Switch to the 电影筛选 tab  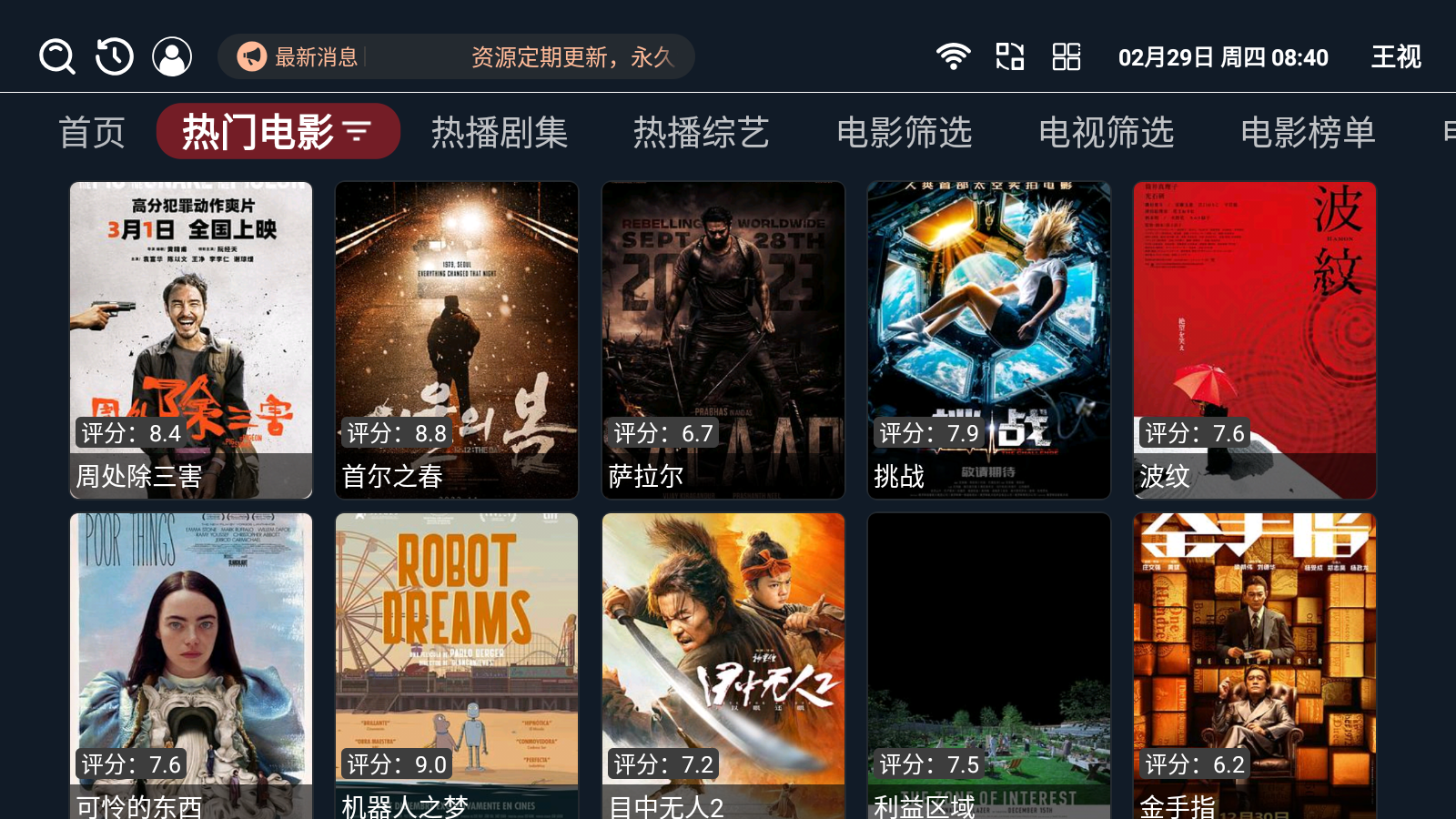904,133
